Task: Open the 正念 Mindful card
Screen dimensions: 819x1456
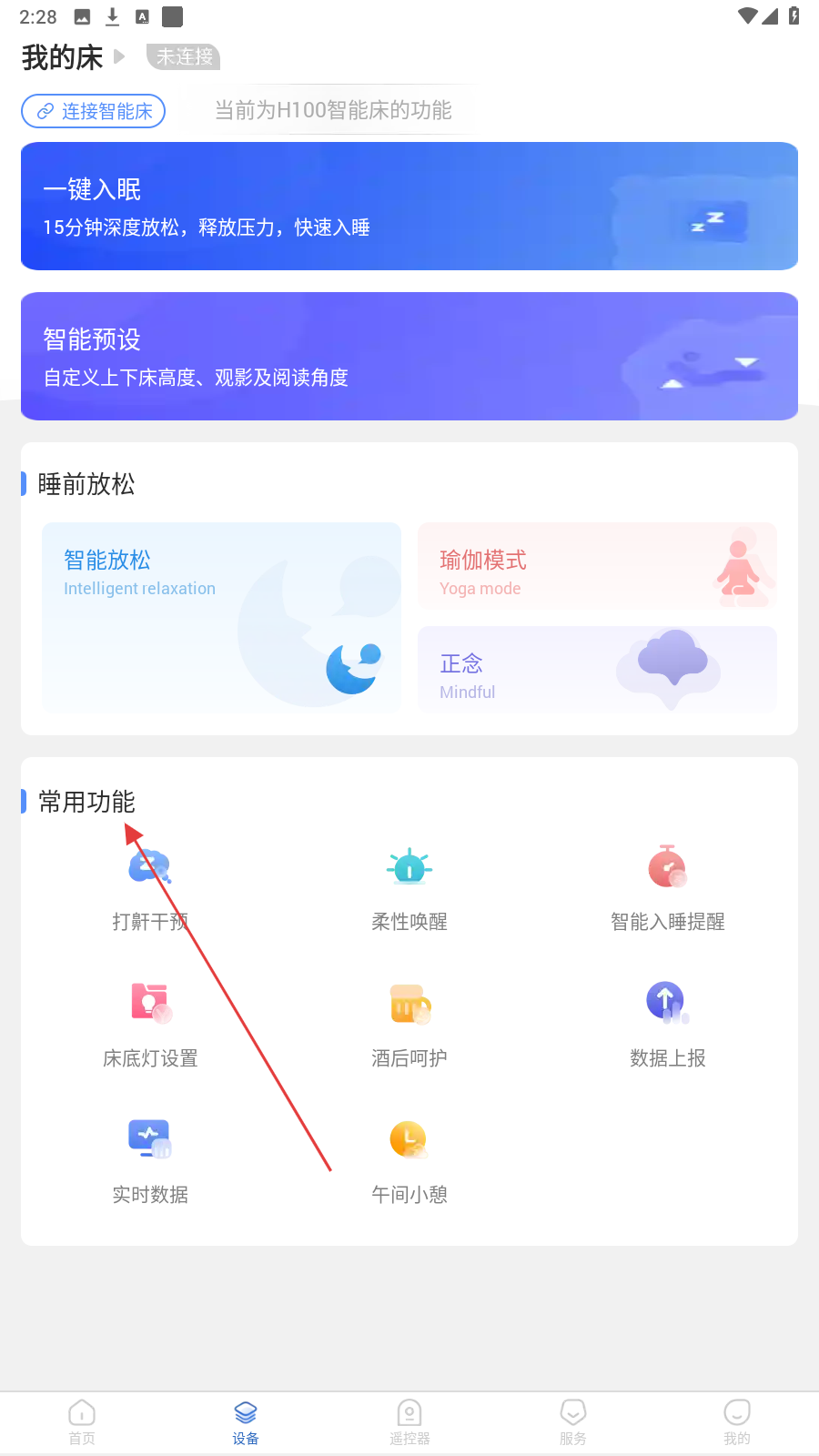Action: [x=597, y=669]
